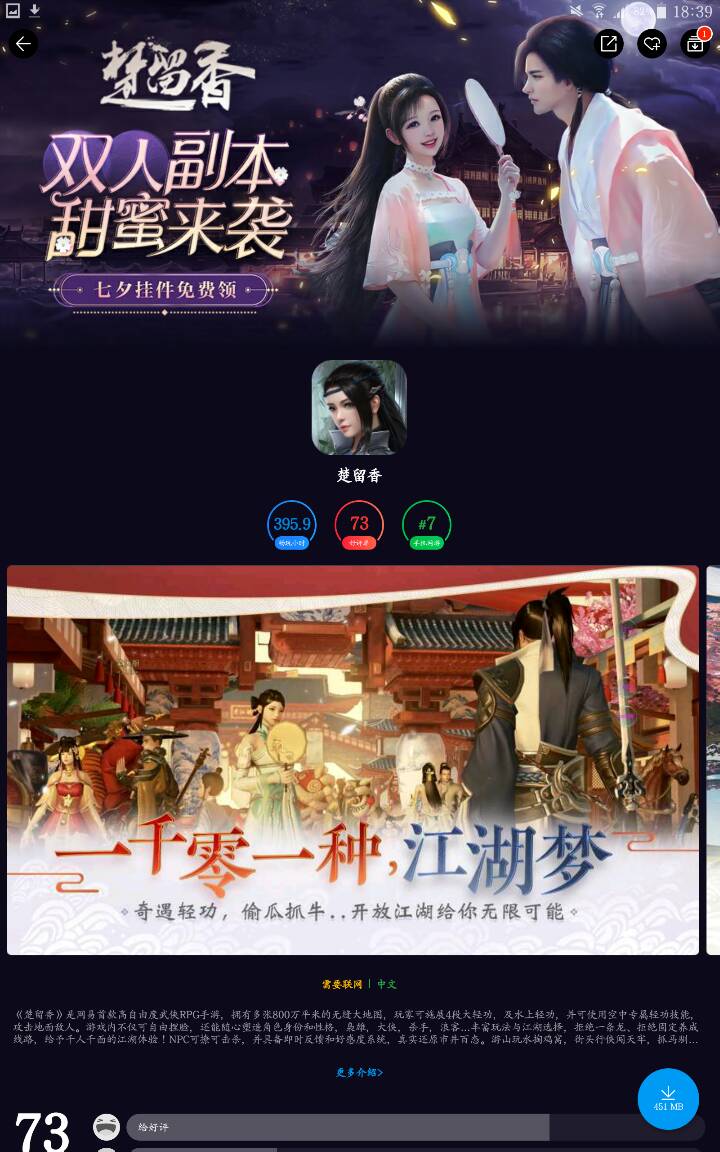Tap the 七夕挂件免费领 banner button
The image size is (720, 1152).
(165, 291)
